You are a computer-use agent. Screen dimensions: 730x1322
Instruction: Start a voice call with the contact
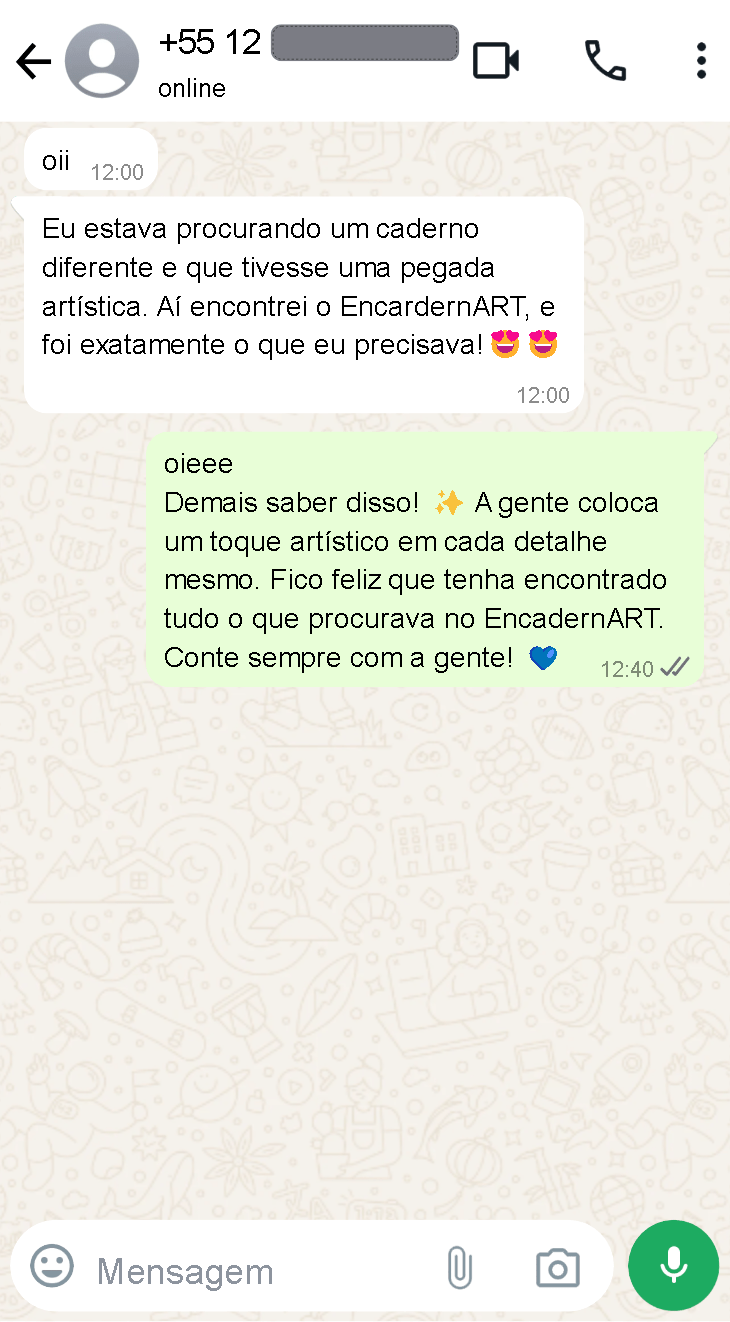[605, 60]
